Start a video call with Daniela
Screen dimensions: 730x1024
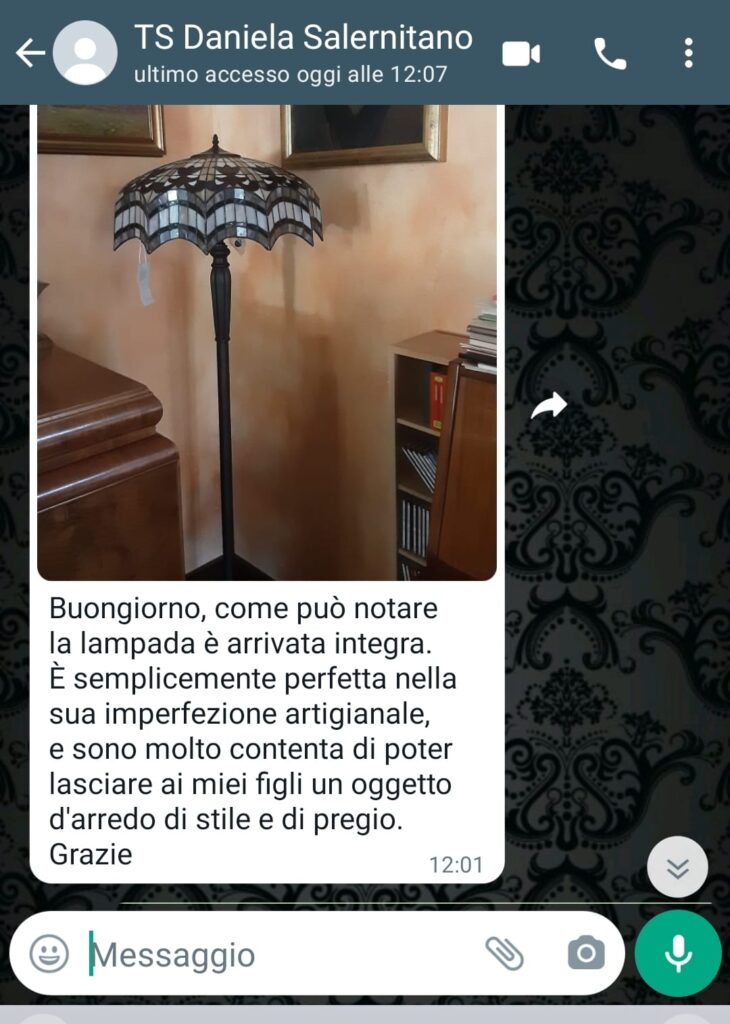[521, 54]
